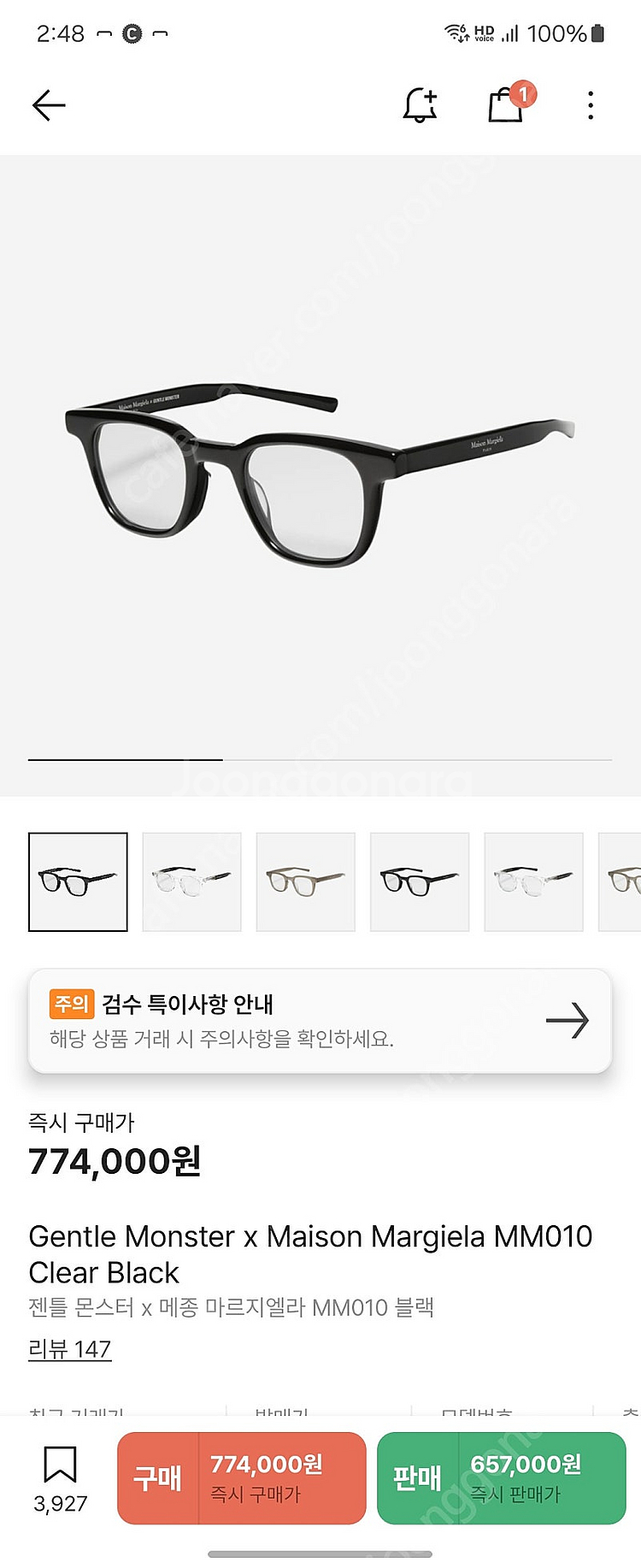
Task: Open the 검수 특이사항 안내 notice card
Action: (320, 1020)
